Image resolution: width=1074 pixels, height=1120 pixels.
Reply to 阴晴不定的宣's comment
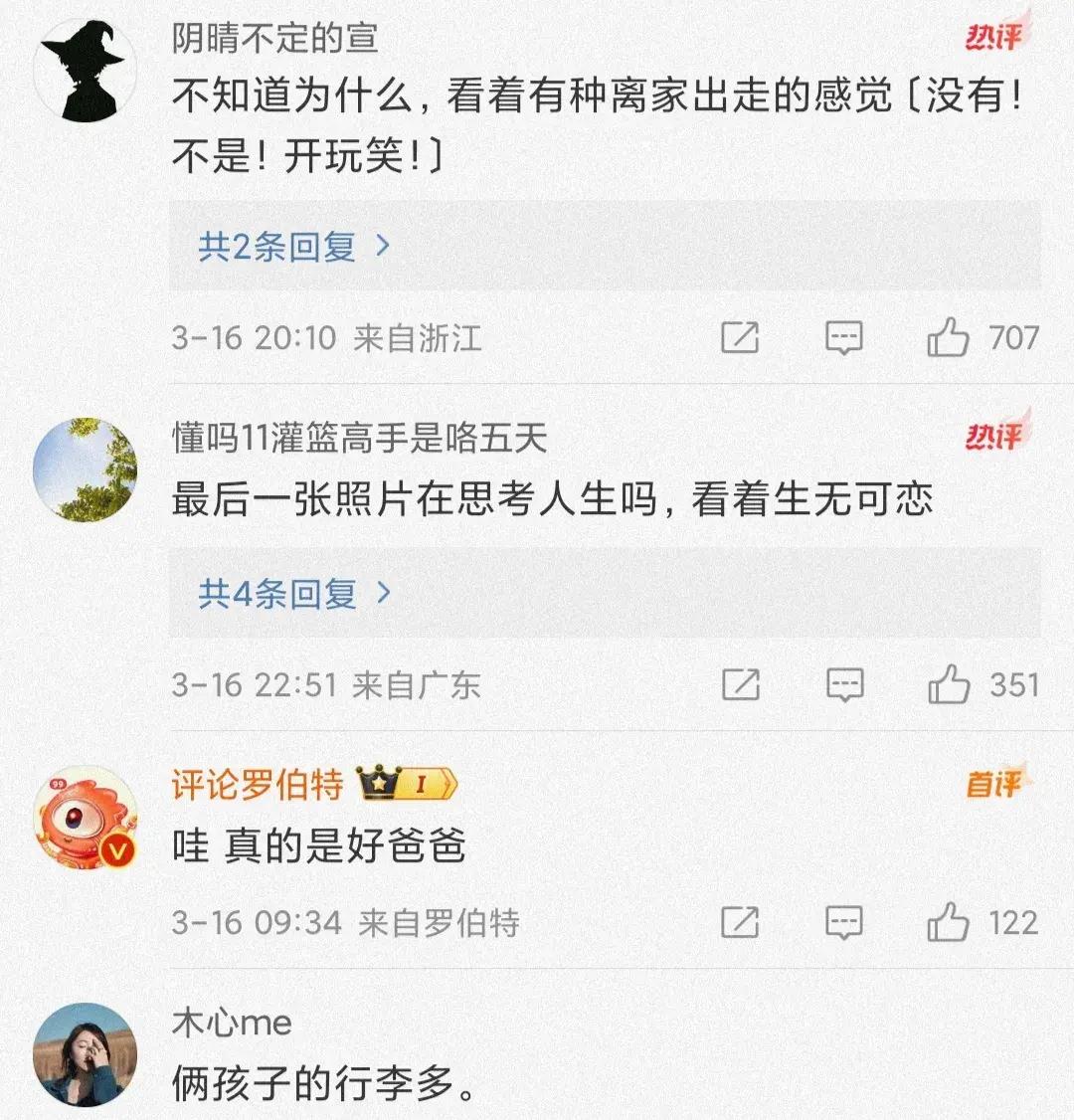pyautogui.click(x=844, y=338)
